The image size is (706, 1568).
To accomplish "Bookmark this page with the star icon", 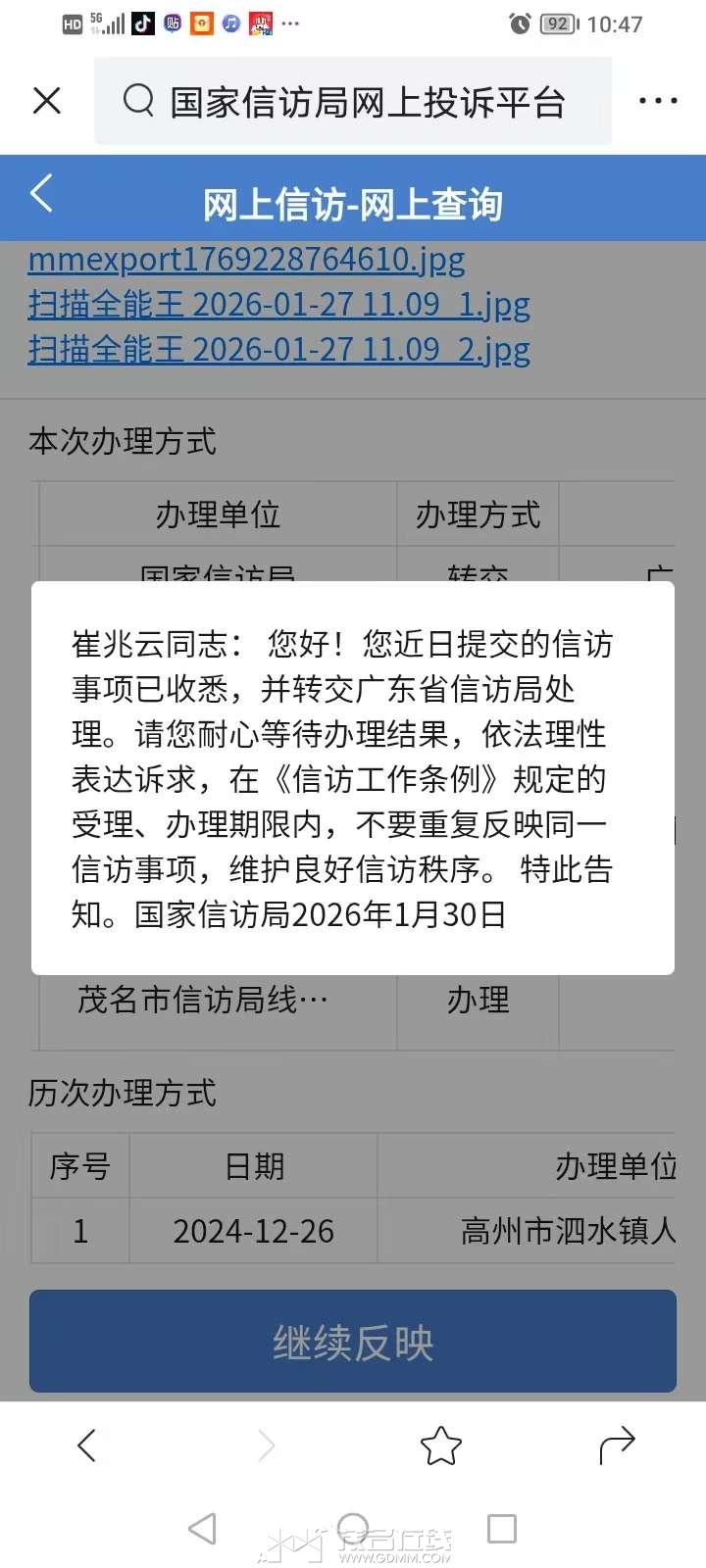I will (x=440, y=1445).
